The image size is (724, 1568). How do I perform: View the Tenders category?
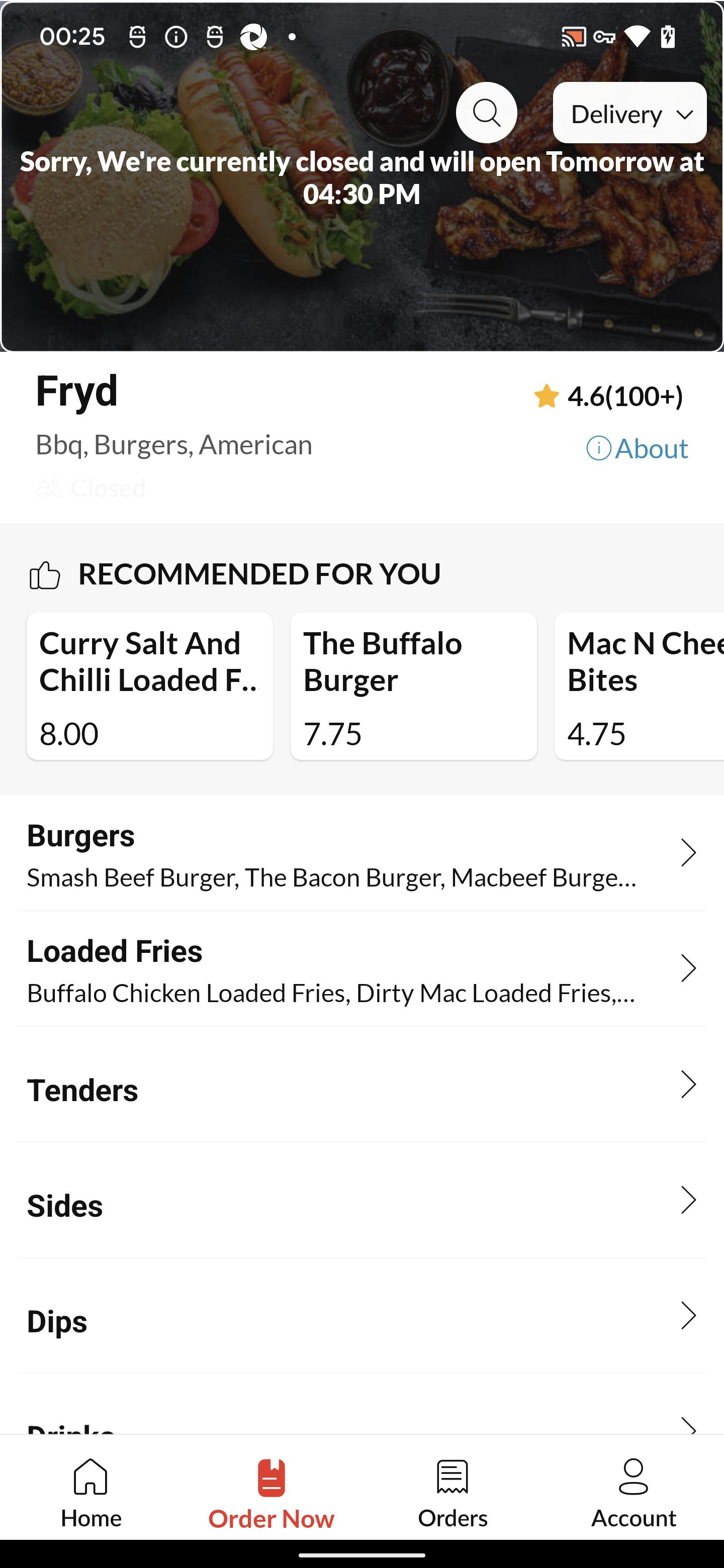click(x=361, y=1085)
